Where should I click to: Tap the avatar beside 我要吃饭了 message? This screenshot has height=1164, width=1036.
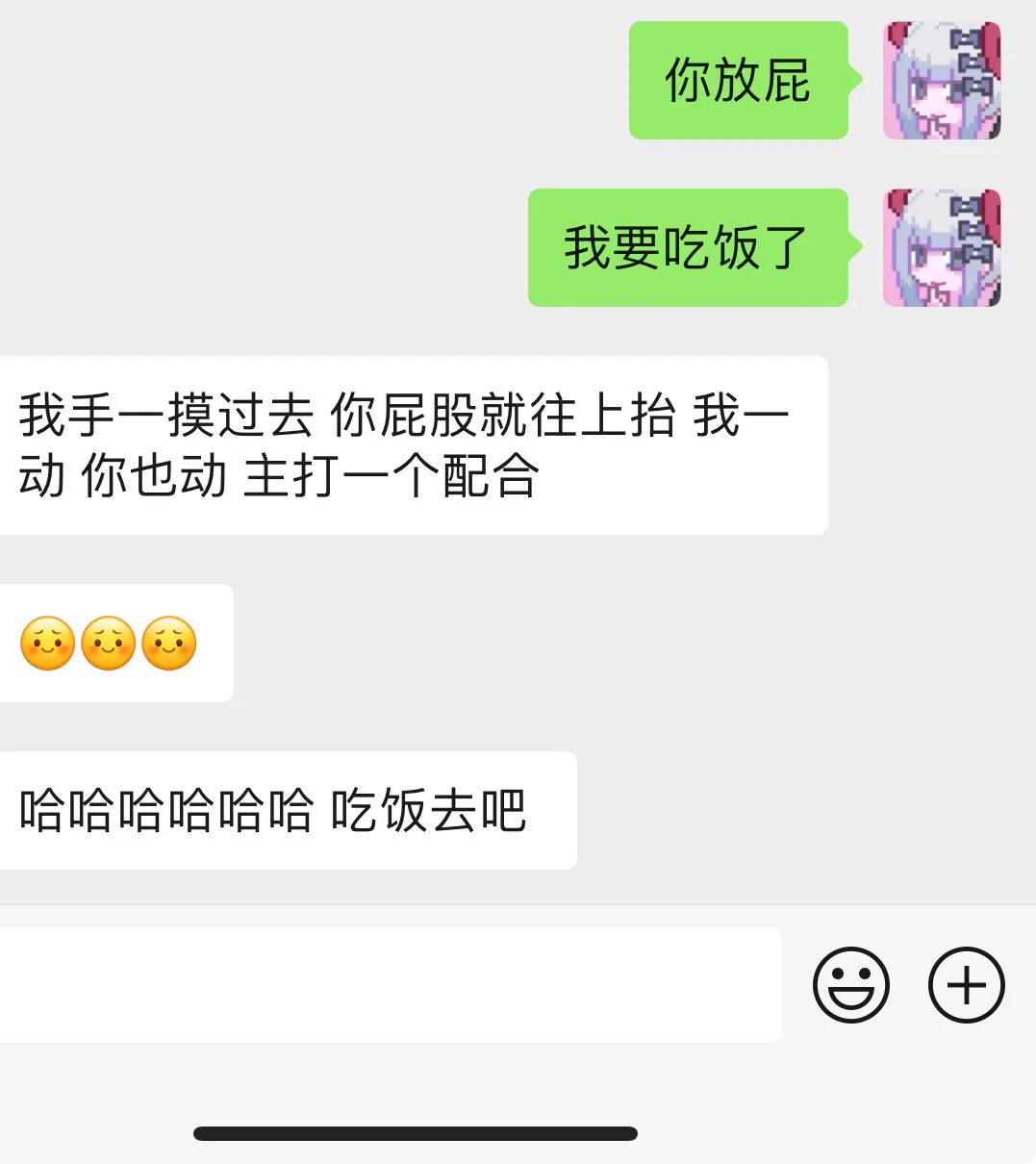pyautogui.click(x=942, y=248)
